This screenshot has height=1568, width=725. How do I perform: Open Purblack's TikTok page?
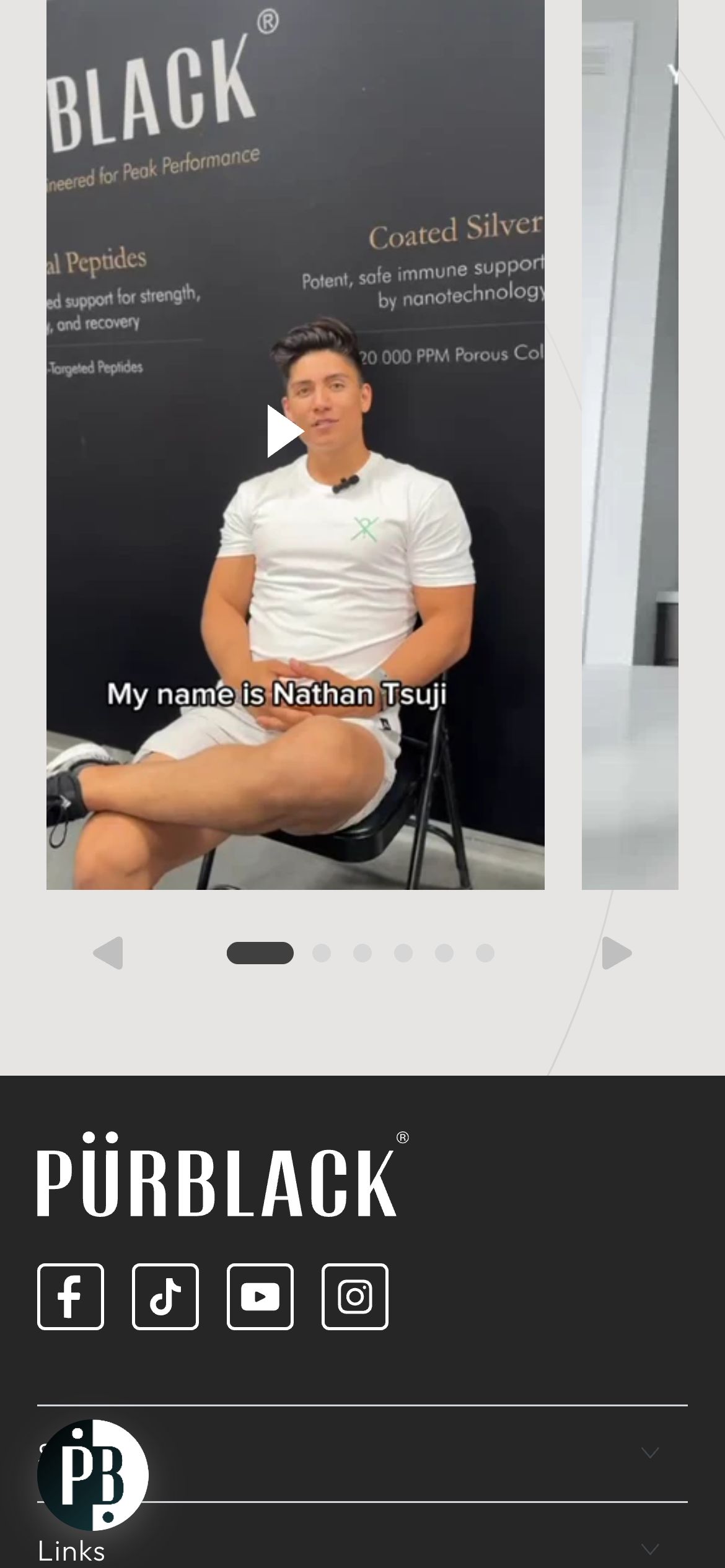coord(165,1297)
